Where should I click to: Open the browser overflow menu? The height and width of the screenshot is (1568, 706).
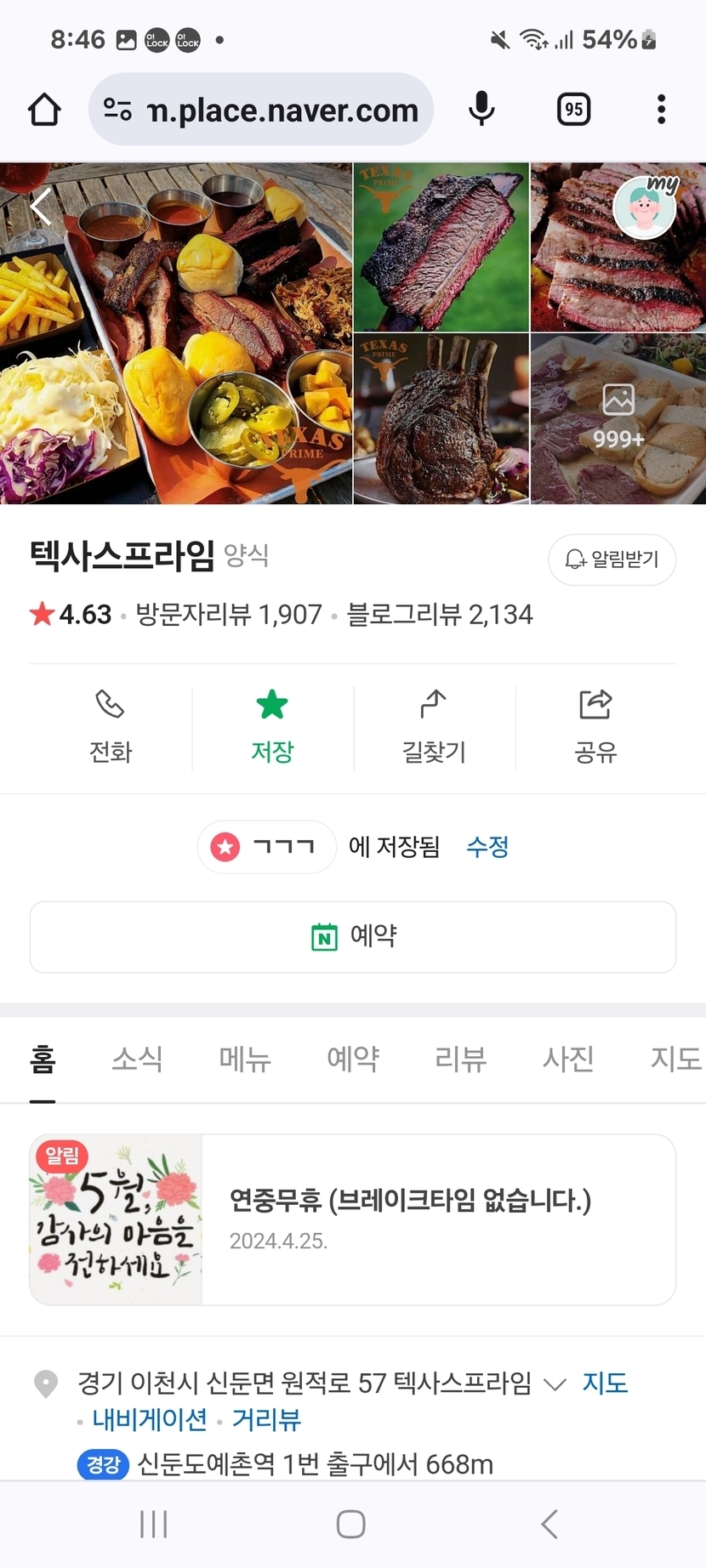(661, 110)
